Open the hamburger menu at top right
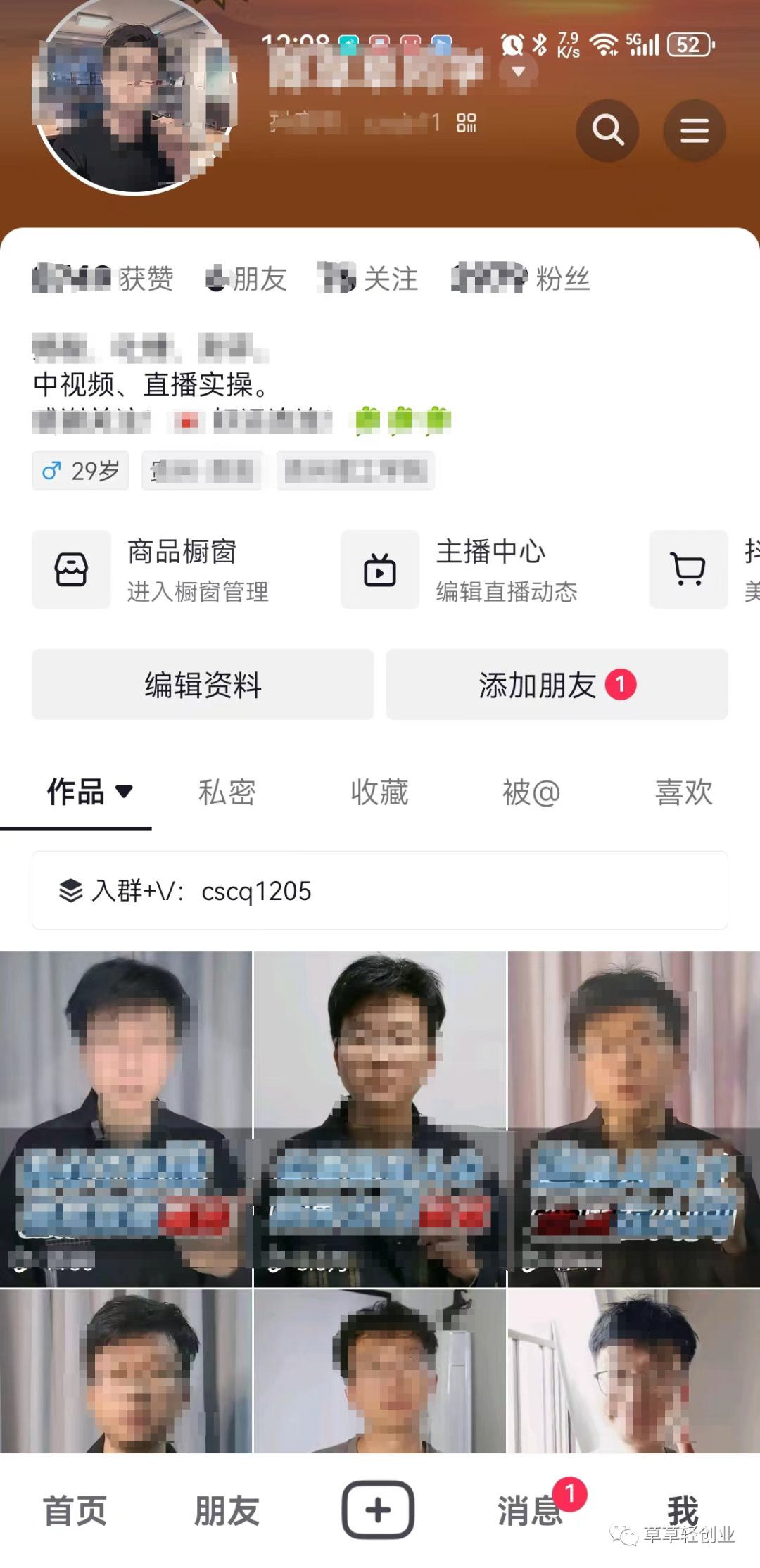Image resolution: width=760 pixels, height=1568 pixels. pyautogui.click(x=694, y=130)
